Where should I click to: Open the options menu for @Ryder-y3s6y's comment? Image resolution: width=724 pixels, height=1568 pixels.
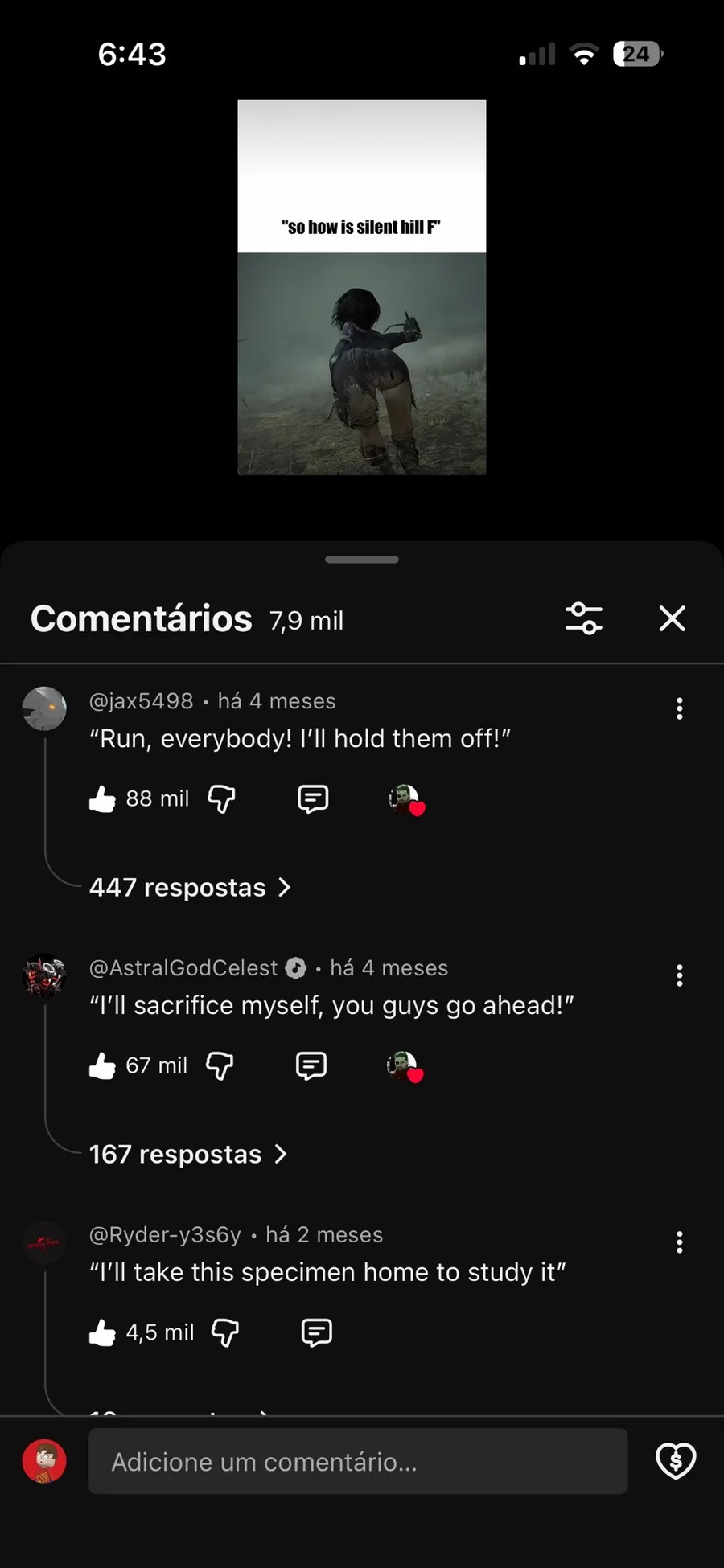point(680,1242)
